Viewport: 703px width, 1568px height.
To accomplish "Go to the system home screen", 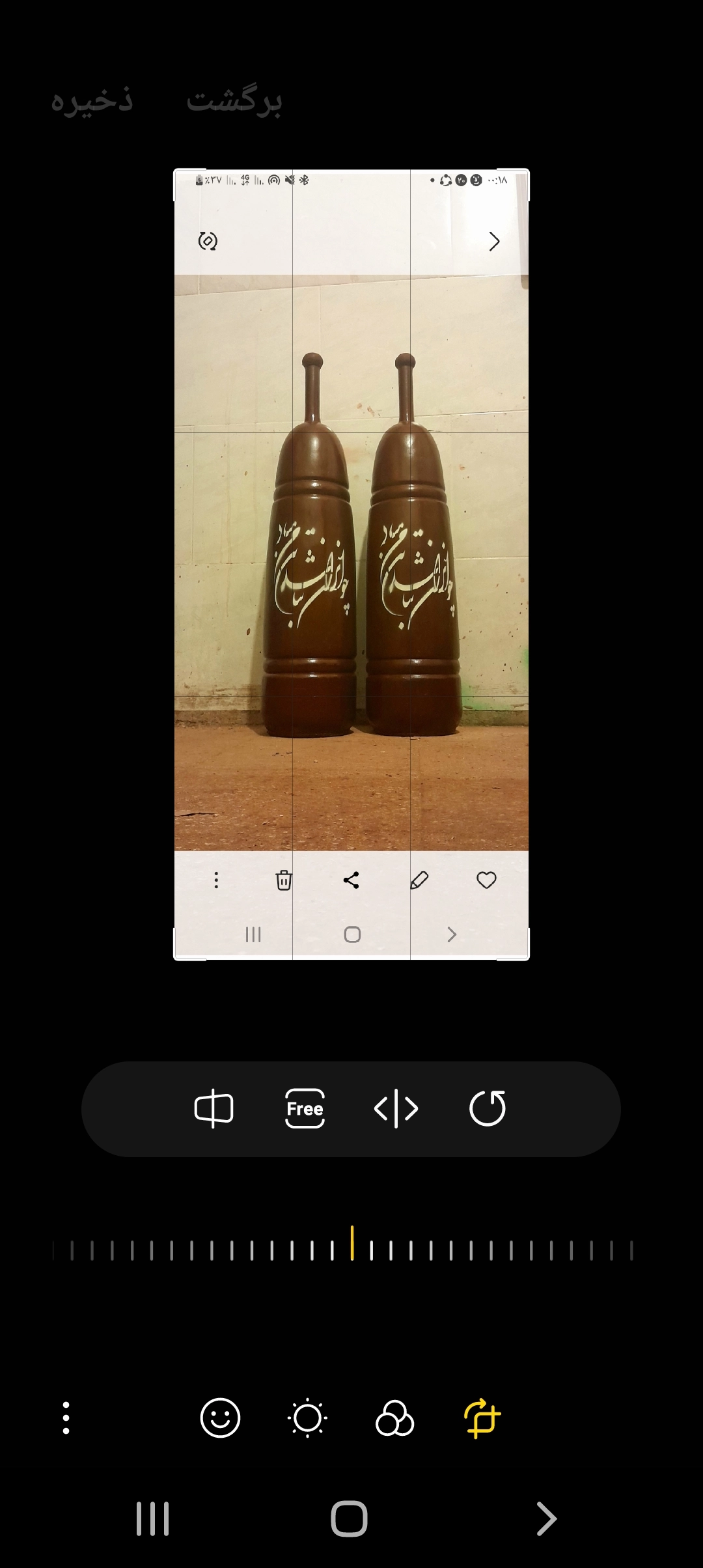I will (350, 1519).
